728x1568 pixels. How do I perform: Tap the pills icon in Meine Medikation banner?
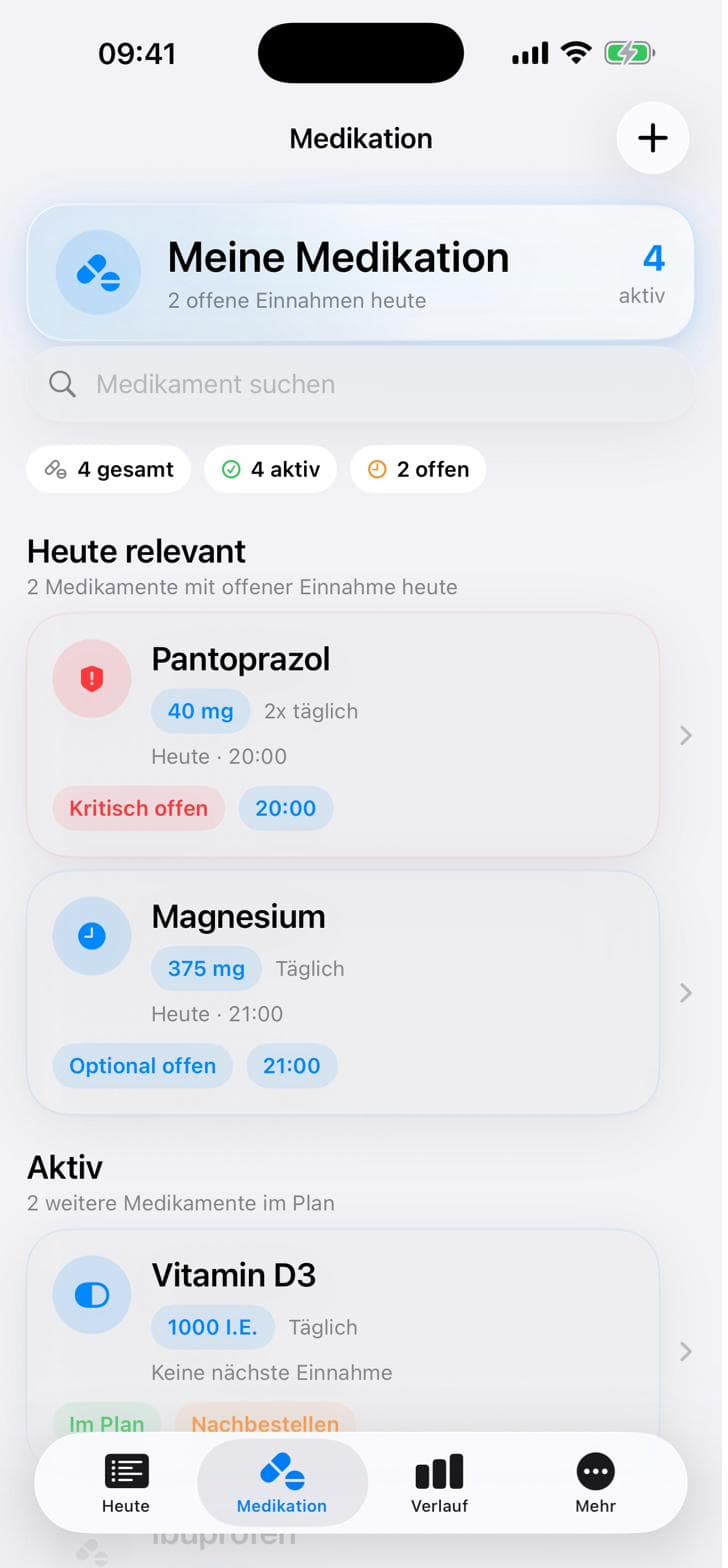[98, 272]
